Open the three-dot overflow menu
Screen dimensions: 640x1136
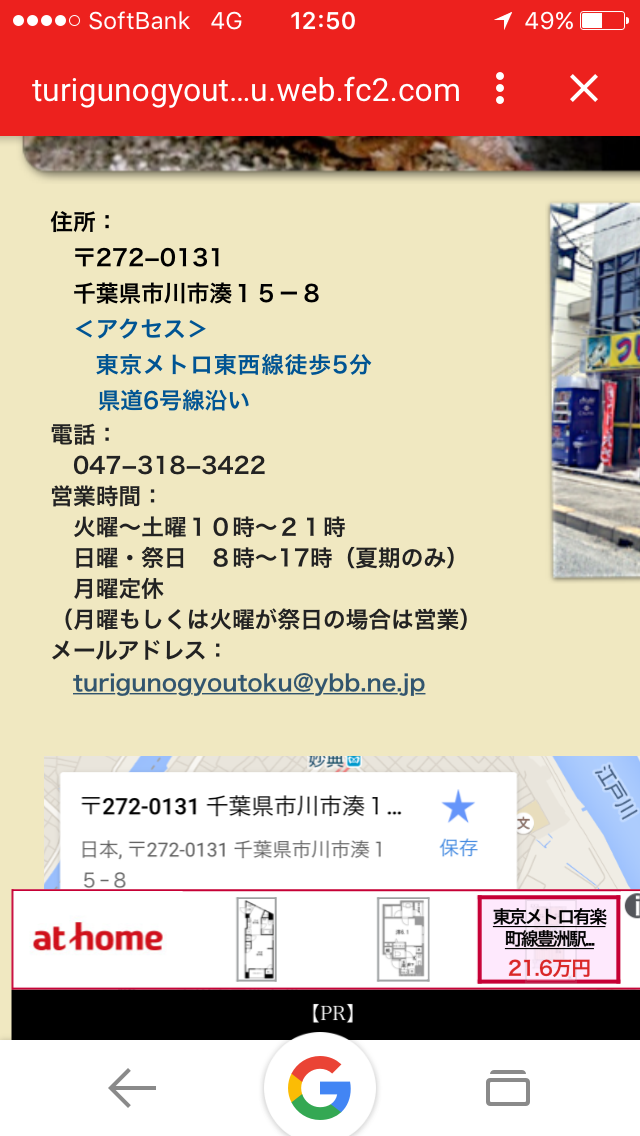coord(499,88)
